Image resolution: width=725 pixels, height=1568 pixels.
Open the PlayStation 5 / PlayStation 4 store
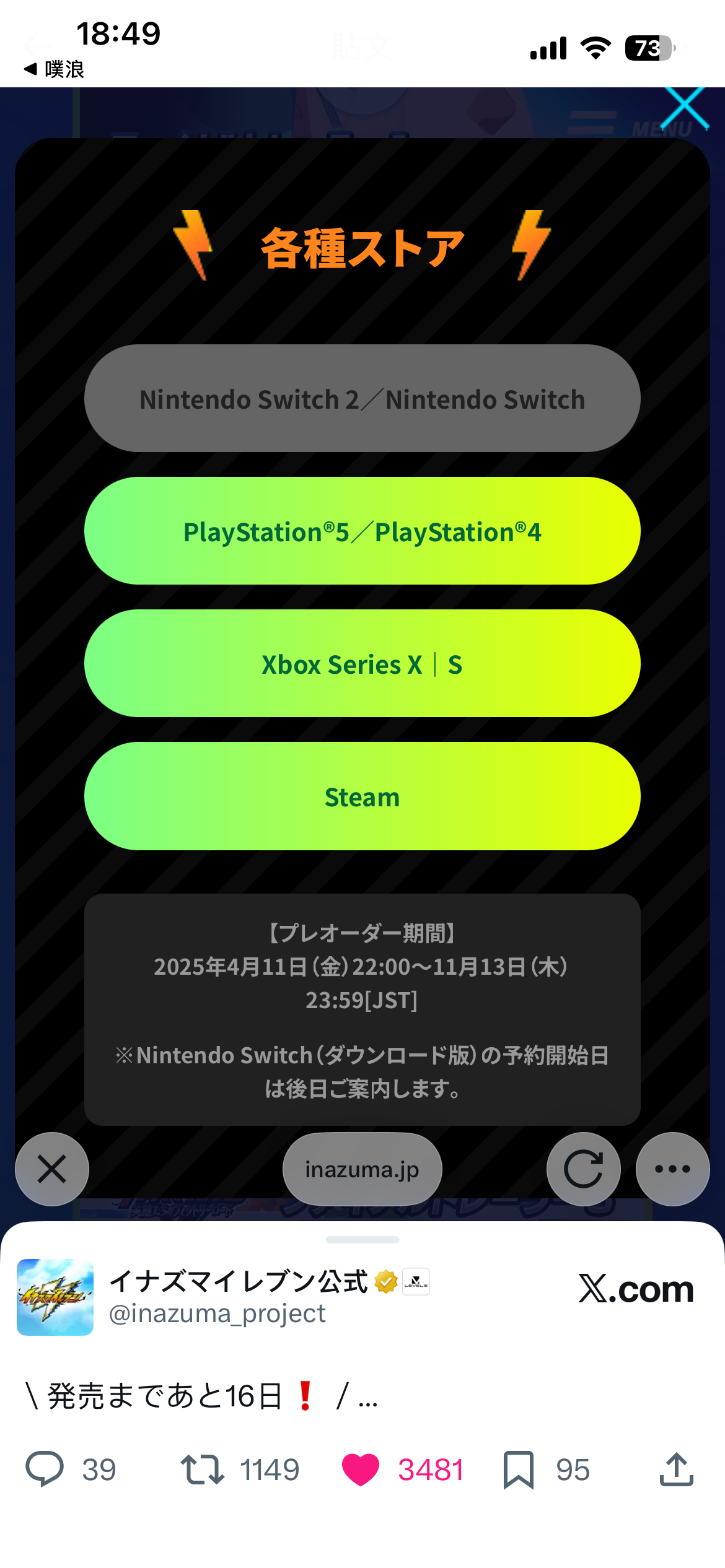tap(362, 531)
